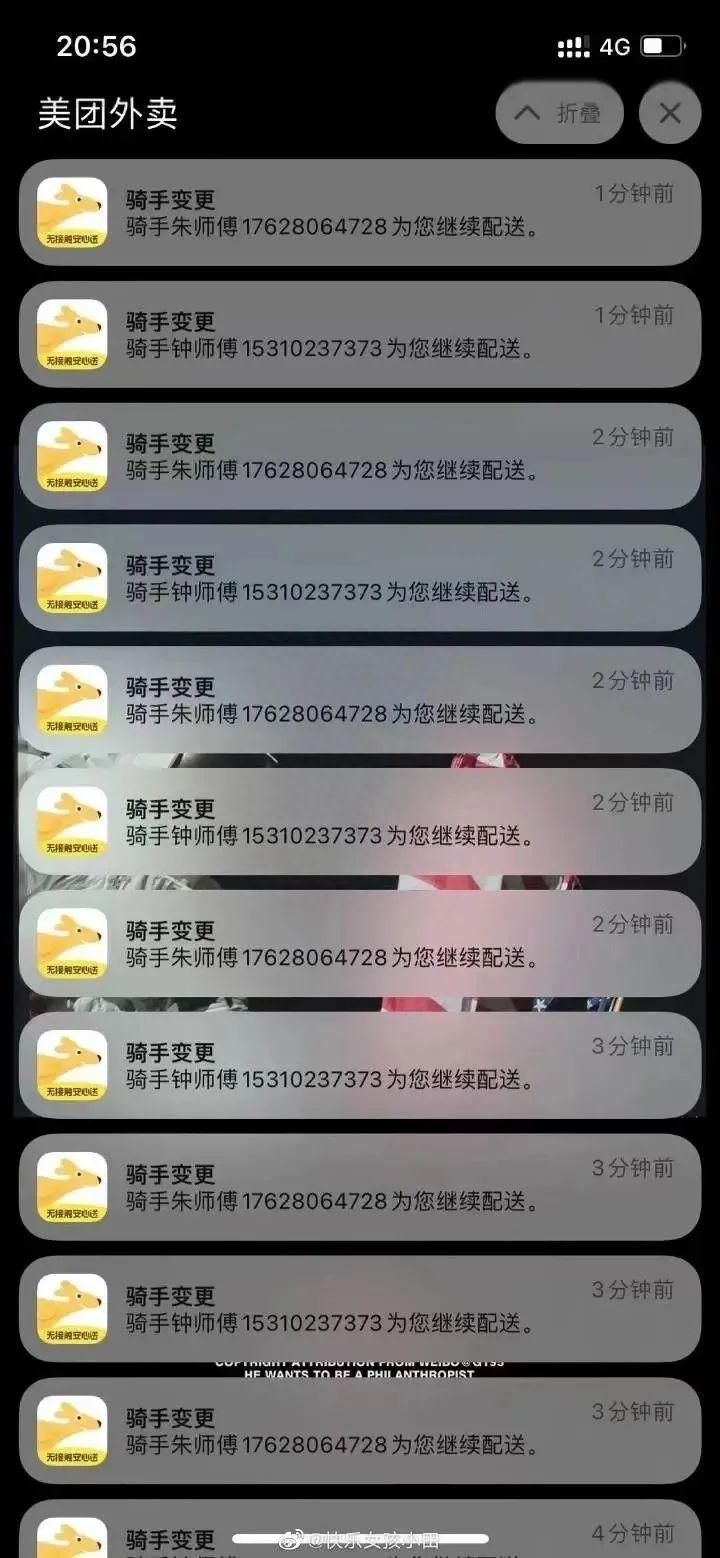
Task: Open the 1分钟前 notification about 骑手钟师傅
Action: click(360, 334)
